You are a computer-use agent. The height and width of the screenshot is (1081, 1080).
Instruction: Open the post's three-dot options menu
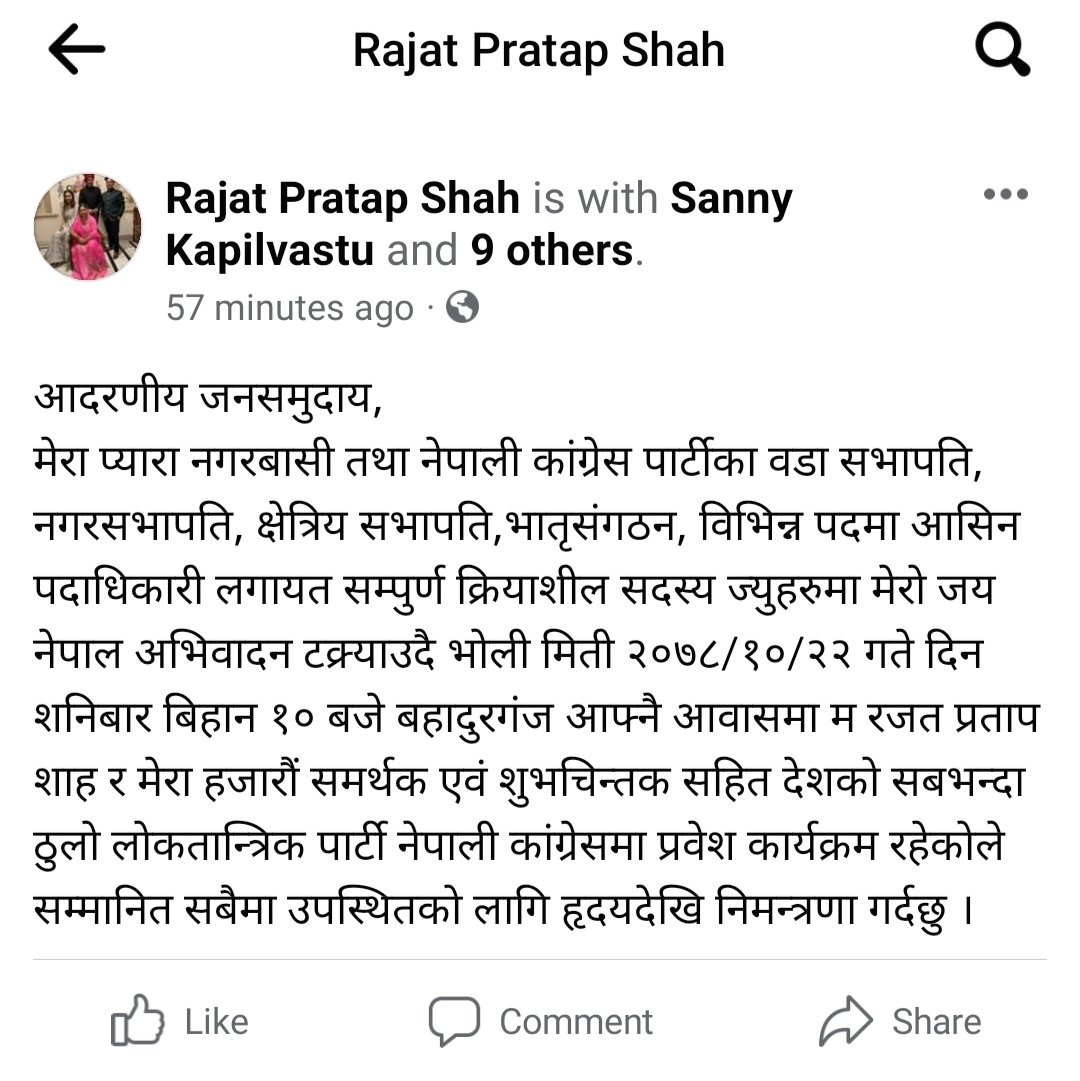click(1005, 194)
